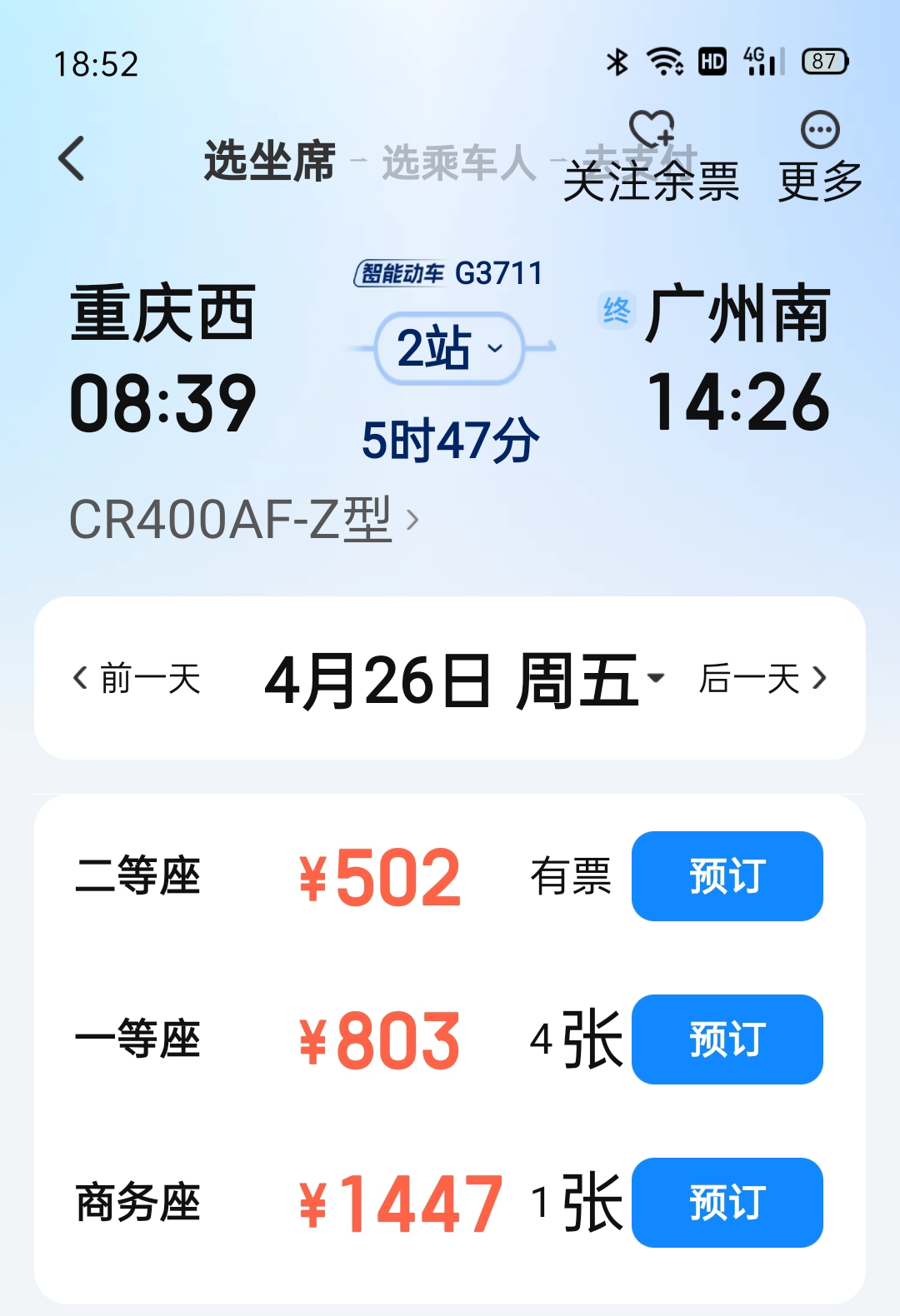900x1316 pixels.
Task: Expand the 2站 stops dropdown
Action: click(447, 350)
